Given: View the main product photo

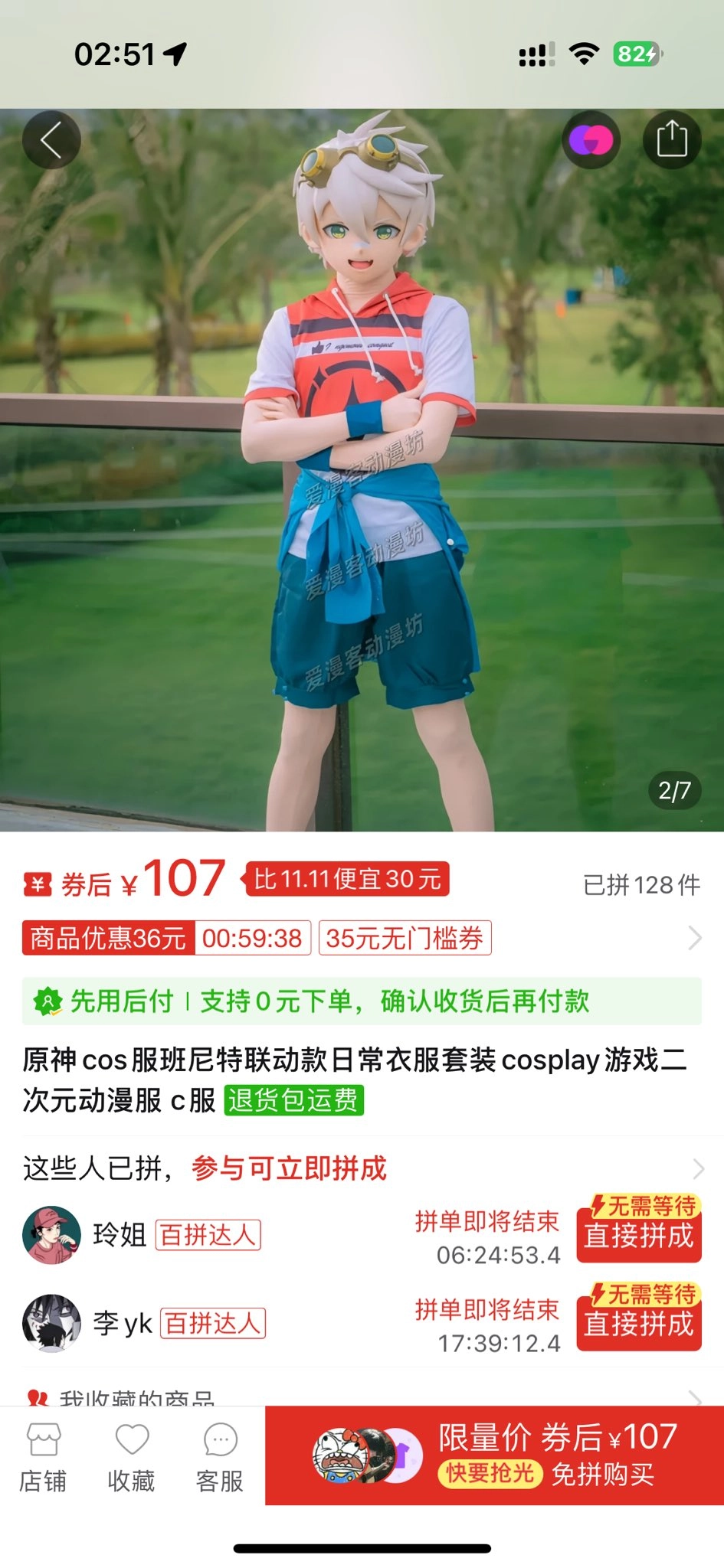Looking at the screenshot, I should 362,469.
